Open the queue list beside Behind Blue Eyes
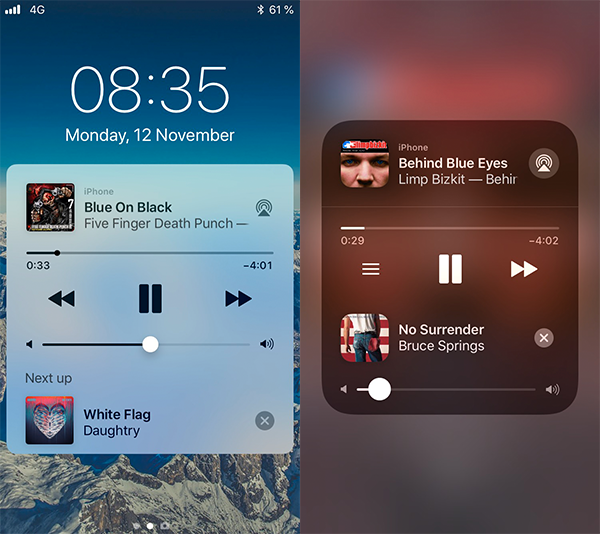This screenshot has height=534, width=600. click(371, 269)
